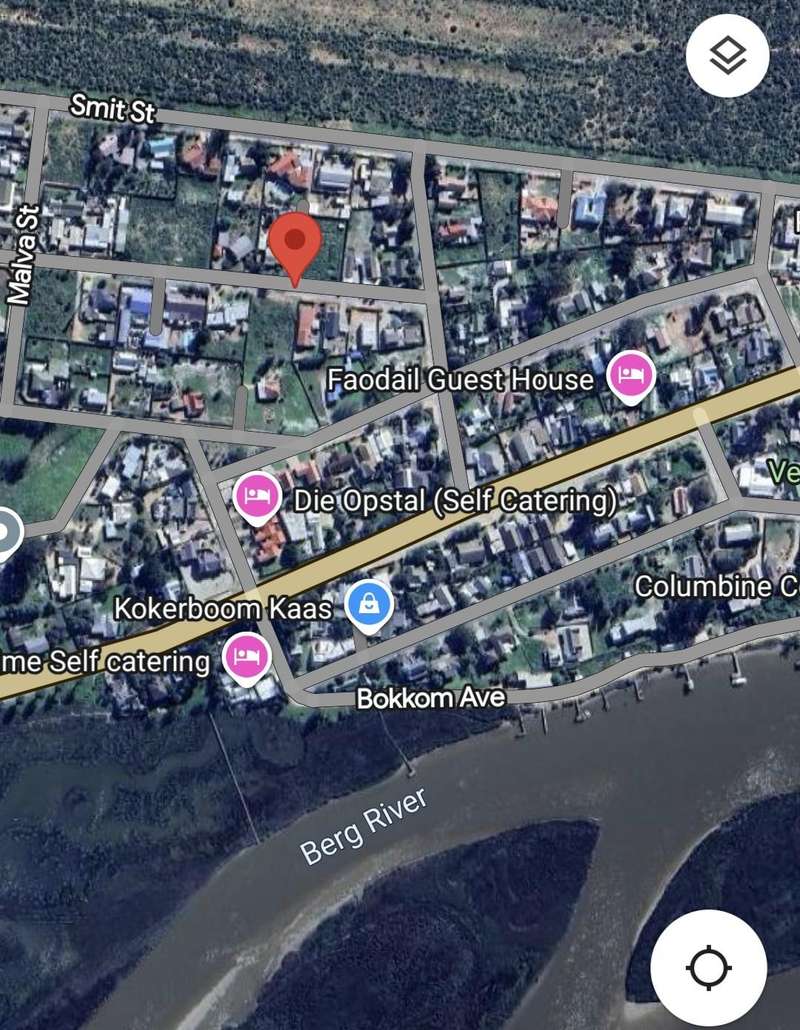Center map on my current location

coord(708,967)
